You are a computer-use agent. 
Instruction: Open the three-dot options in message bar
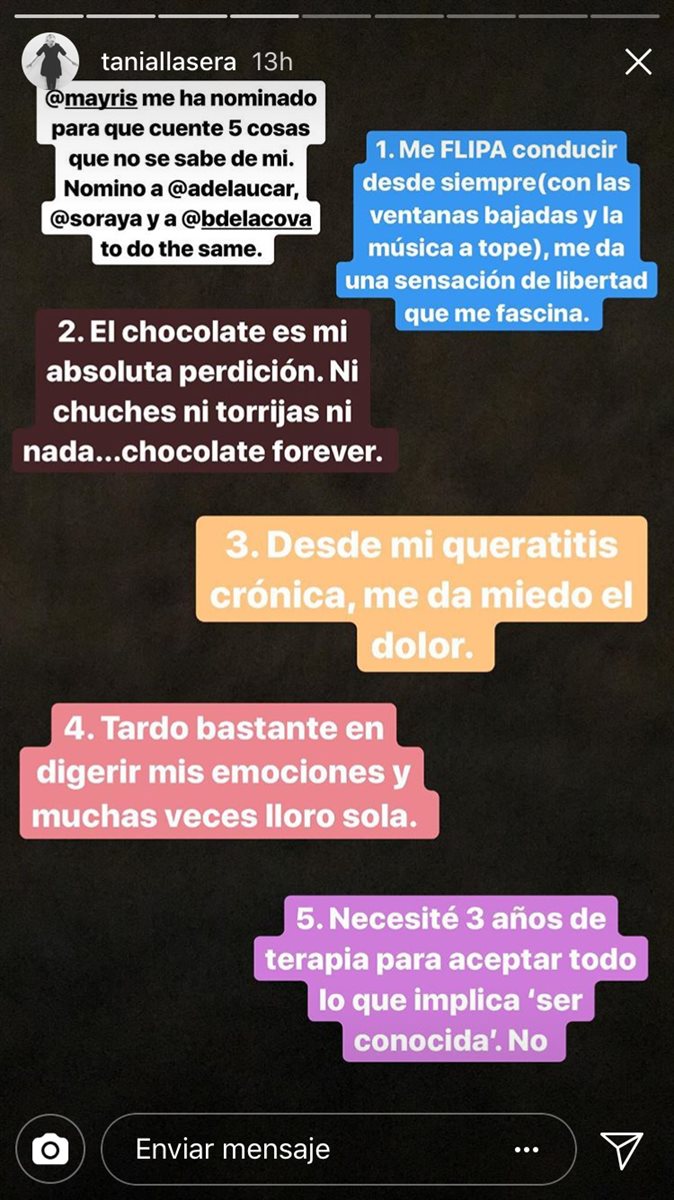click(526, 1150)
